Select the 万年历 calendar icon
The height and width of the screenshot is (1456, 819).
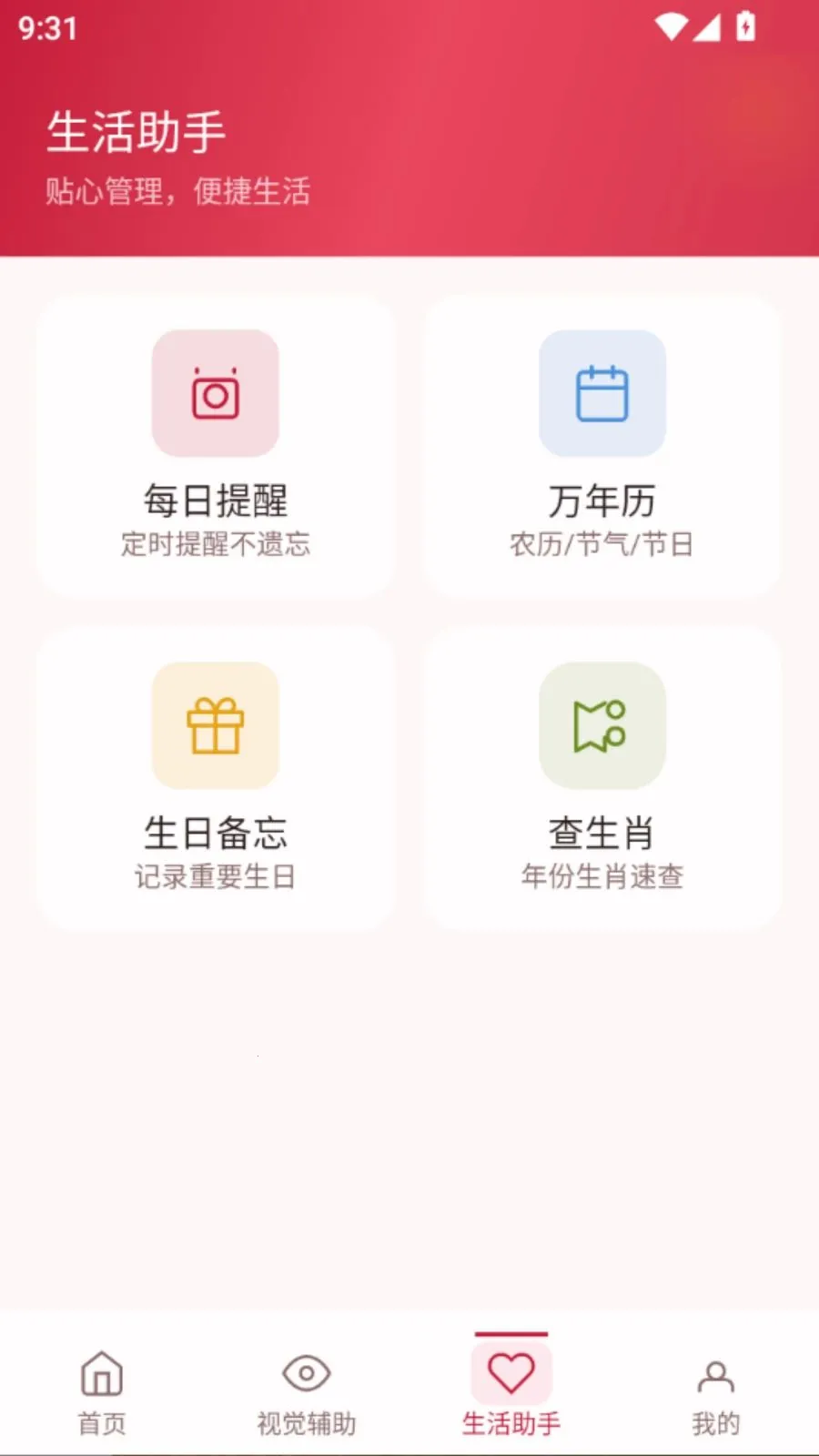point(602,392)
